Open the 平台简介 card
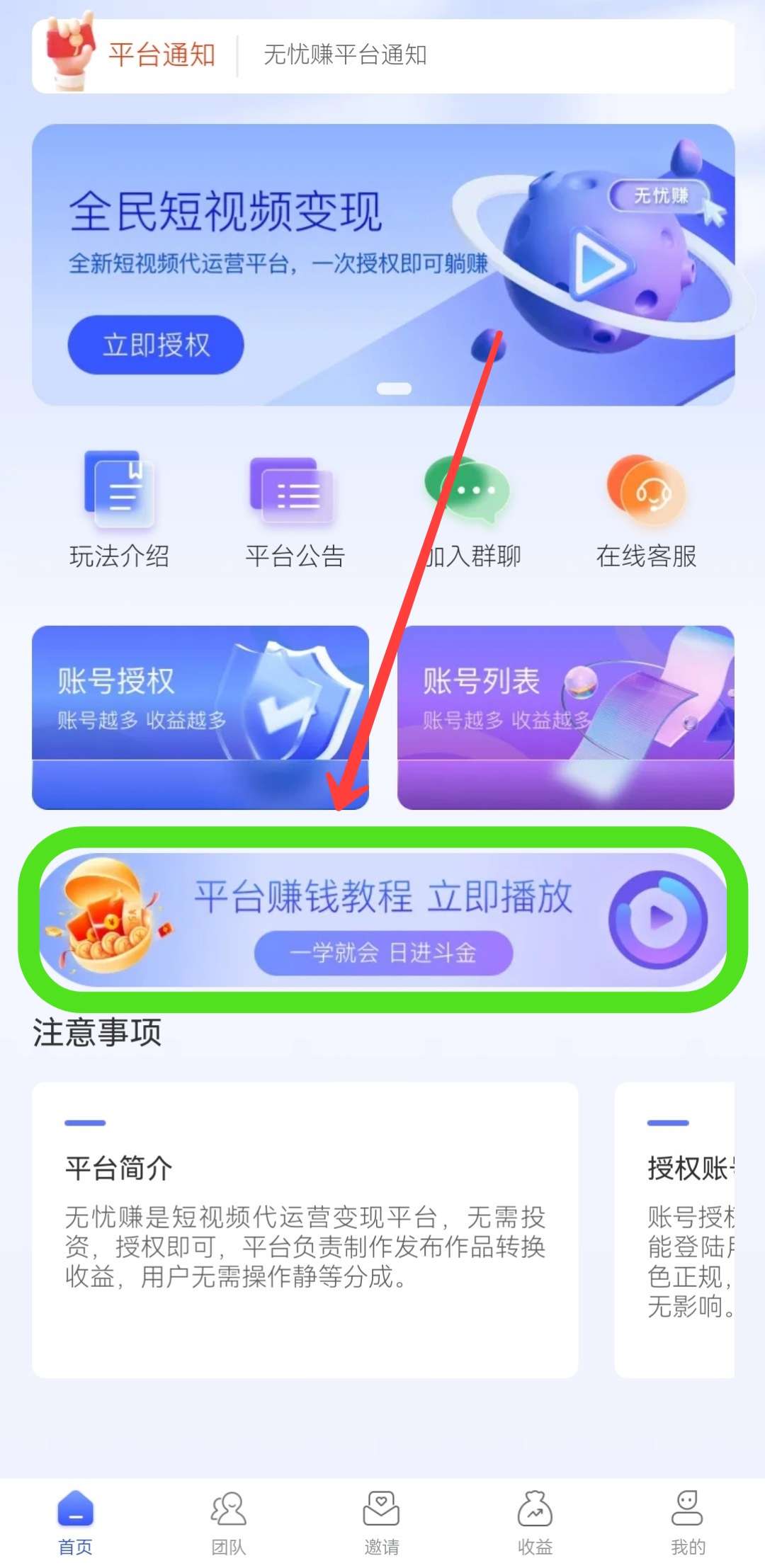The width and height of the screenshot is (765, 1568). point(305,1230)
